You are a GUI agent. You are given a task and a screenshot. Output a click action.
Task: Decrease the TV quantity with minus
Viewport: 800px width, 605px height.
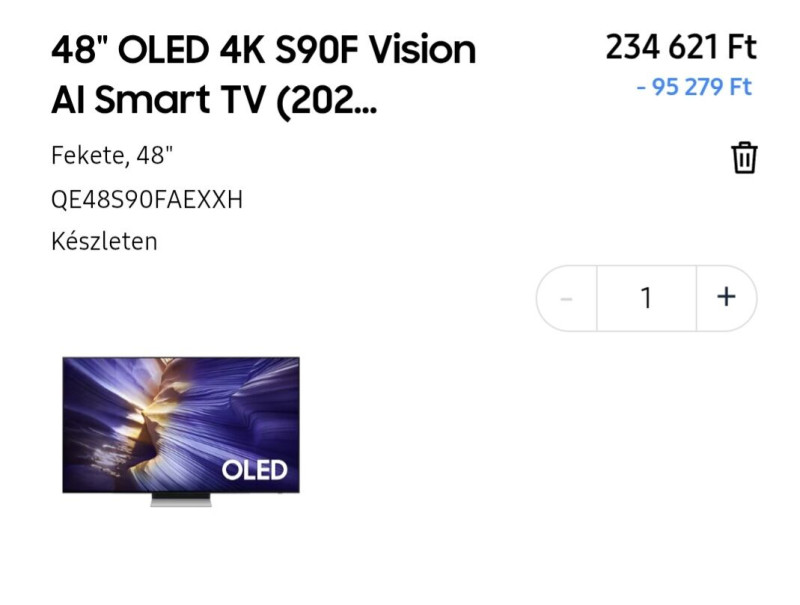pyautogui.click(x=566, y=297)
